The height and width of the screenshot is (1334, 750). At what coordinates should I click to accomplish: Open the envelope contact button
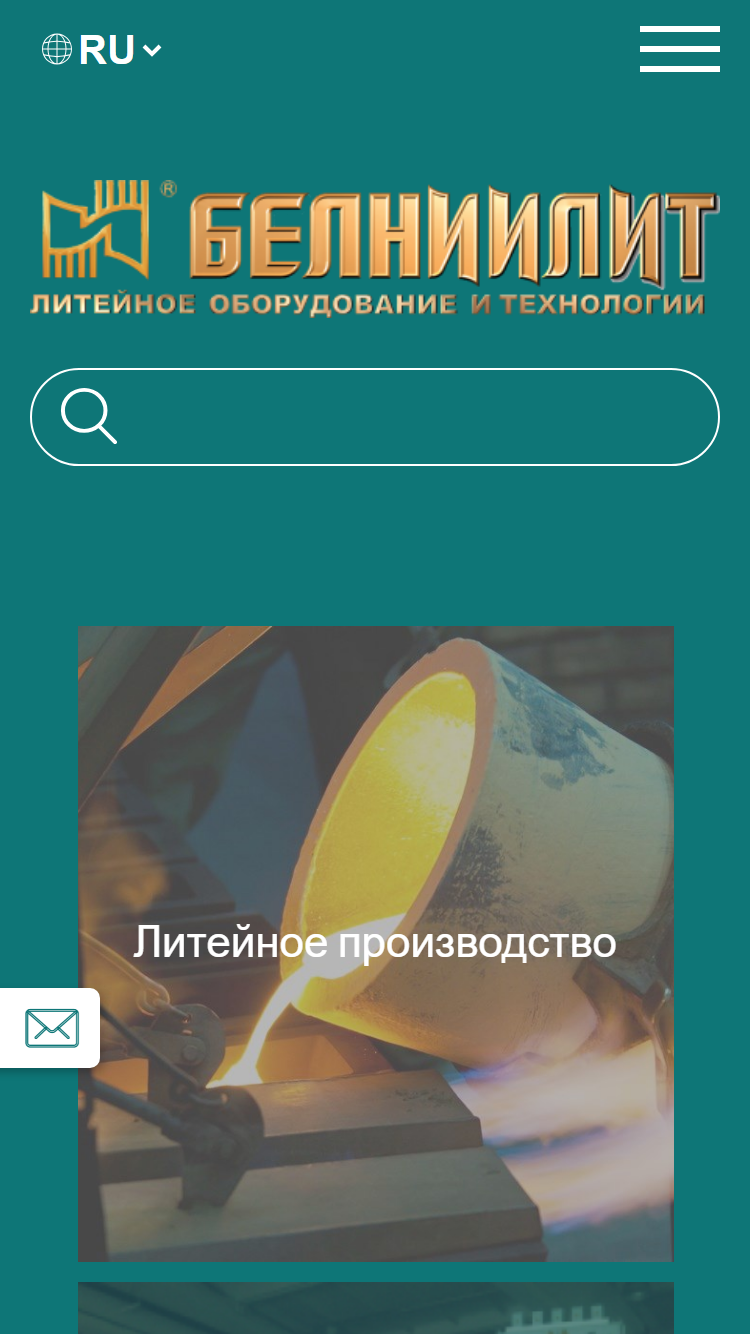50,1028
